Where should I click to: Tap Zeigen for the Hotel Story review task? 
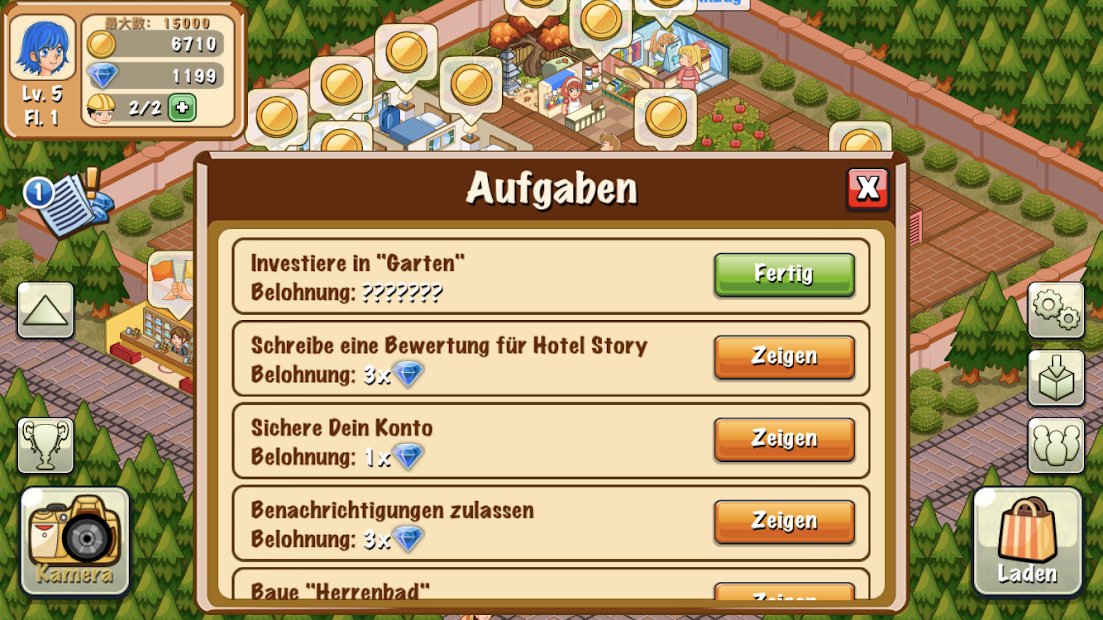[784, 357]
